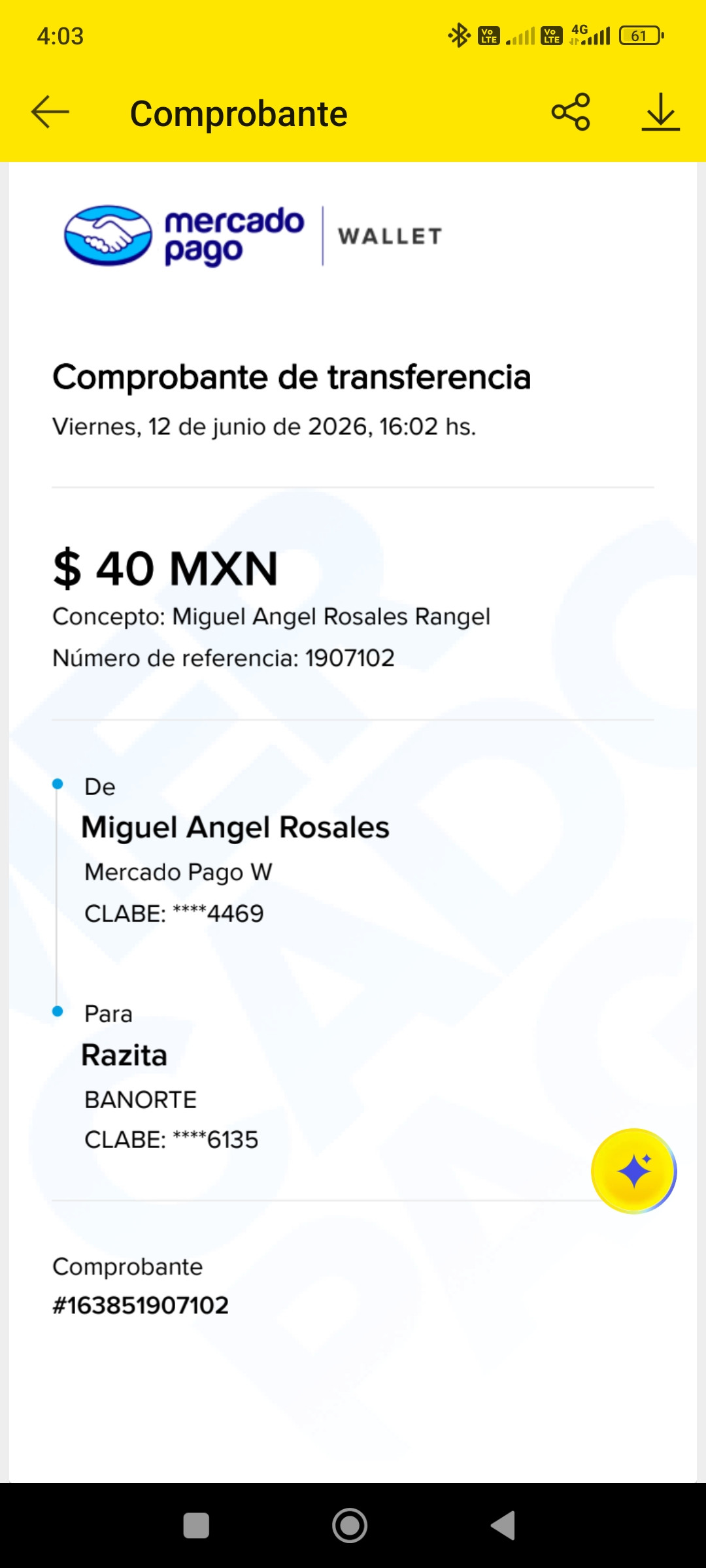This screenshot has width=706, height=1568.
Task: Open the sparkle assistant floating button
Action: pyautogui.click(x=633, y=1171)
